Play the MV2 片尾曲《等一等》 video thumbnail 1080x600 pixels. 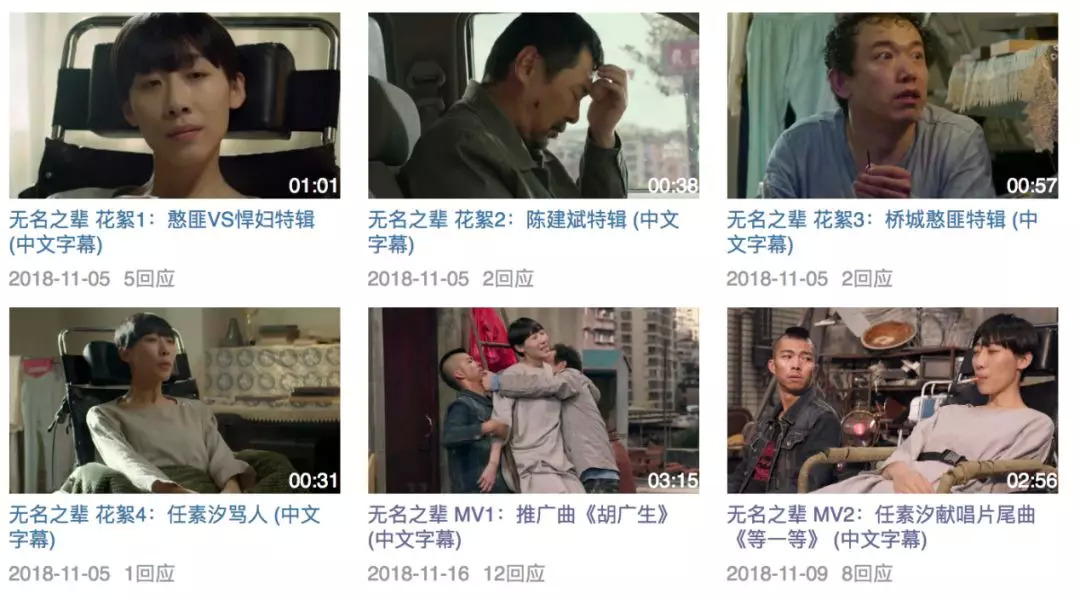pyautogui.click(x=892, y=400)
